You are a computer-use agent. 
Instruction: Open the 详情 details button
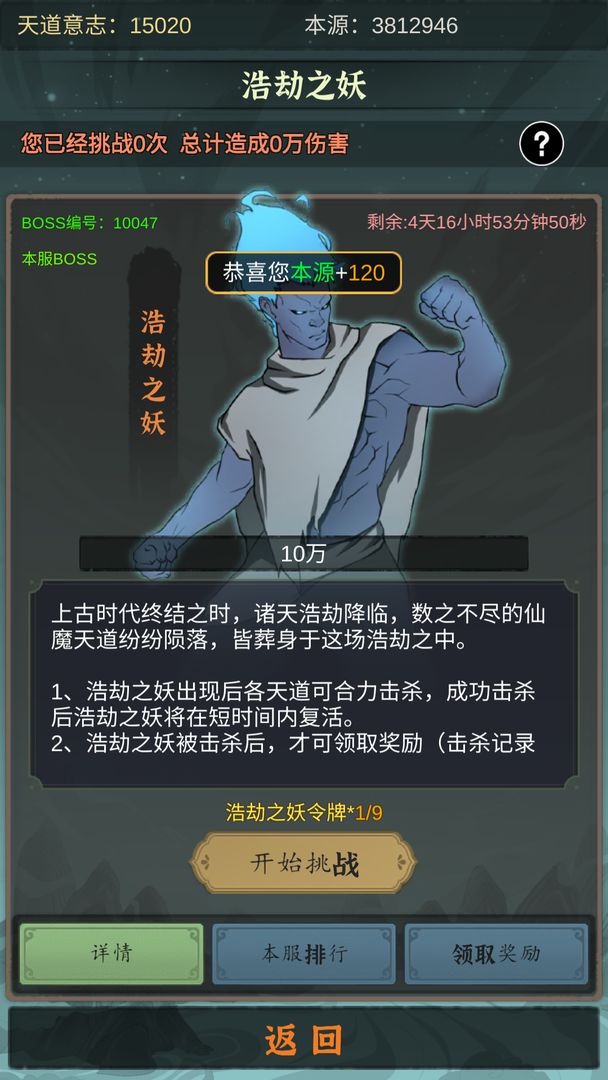pos(112,953)
